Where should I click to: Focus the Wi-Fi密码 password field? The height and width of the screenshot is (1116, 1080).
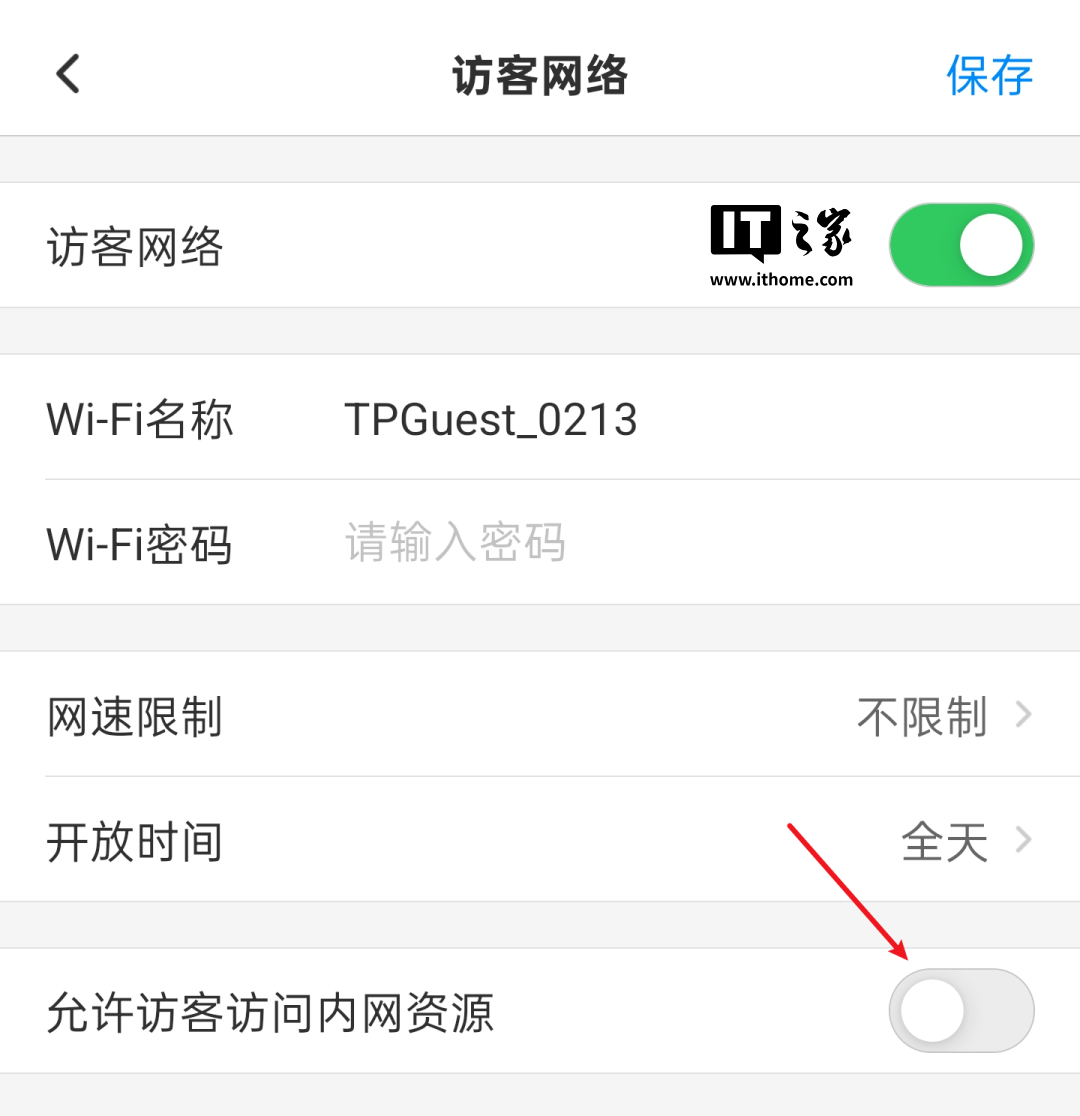tap(600, 543)
